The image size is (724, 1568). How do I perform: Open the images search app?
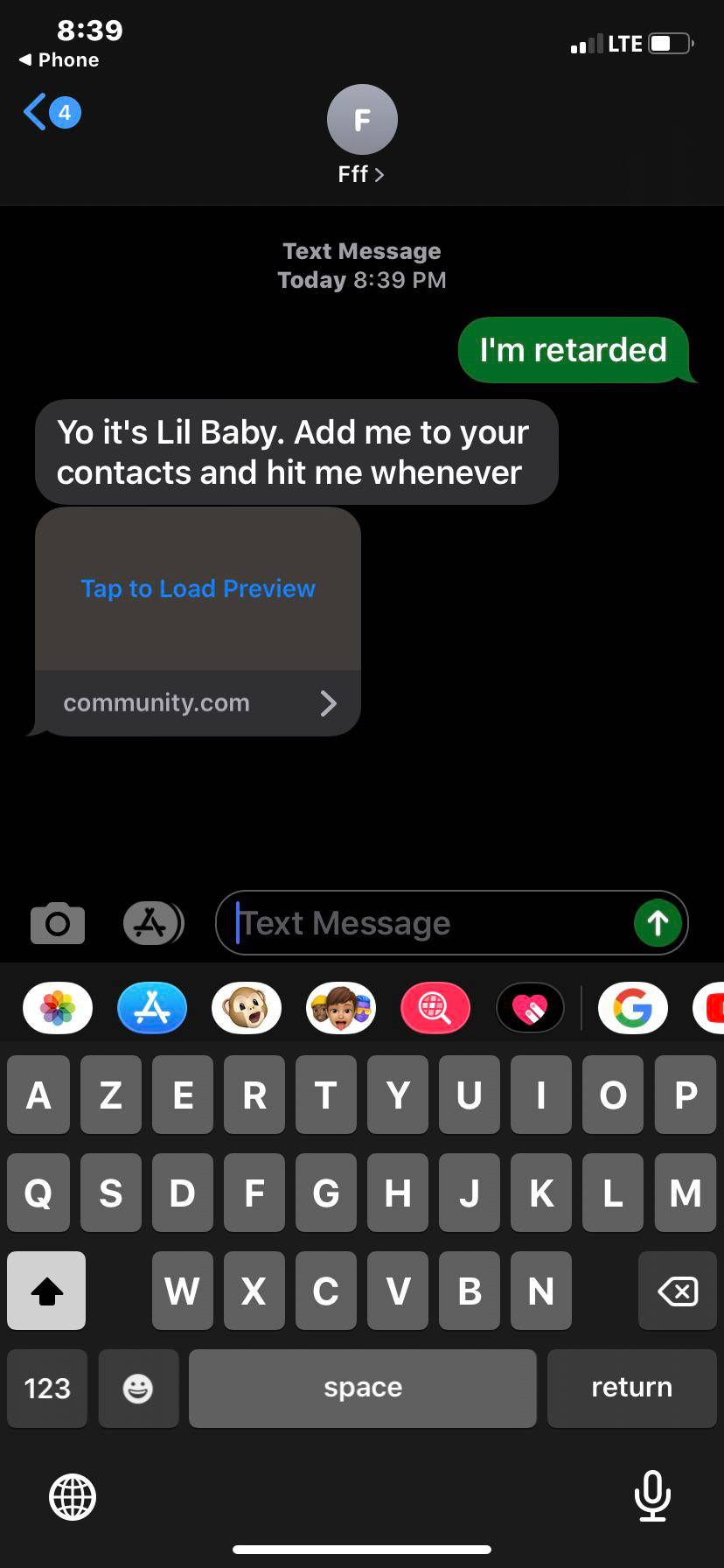coord(435,1009)
